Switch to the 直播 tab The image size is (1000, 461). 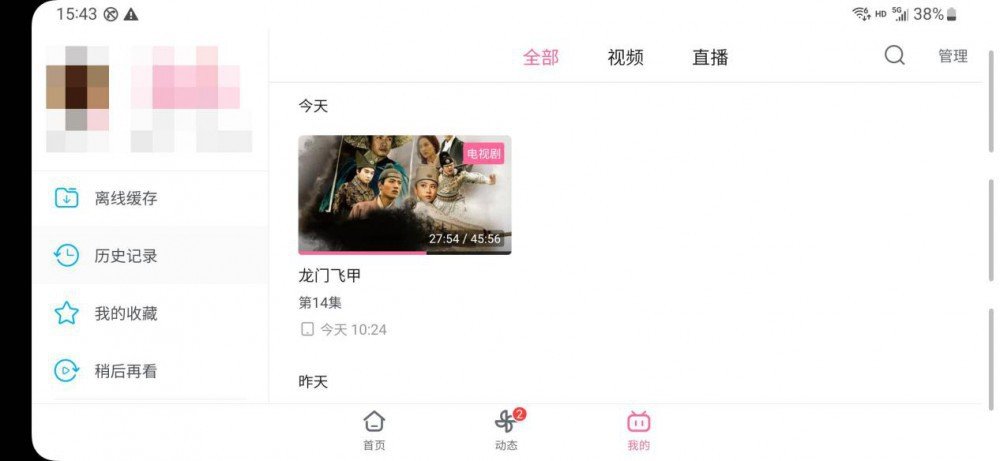tap(710, 57)
